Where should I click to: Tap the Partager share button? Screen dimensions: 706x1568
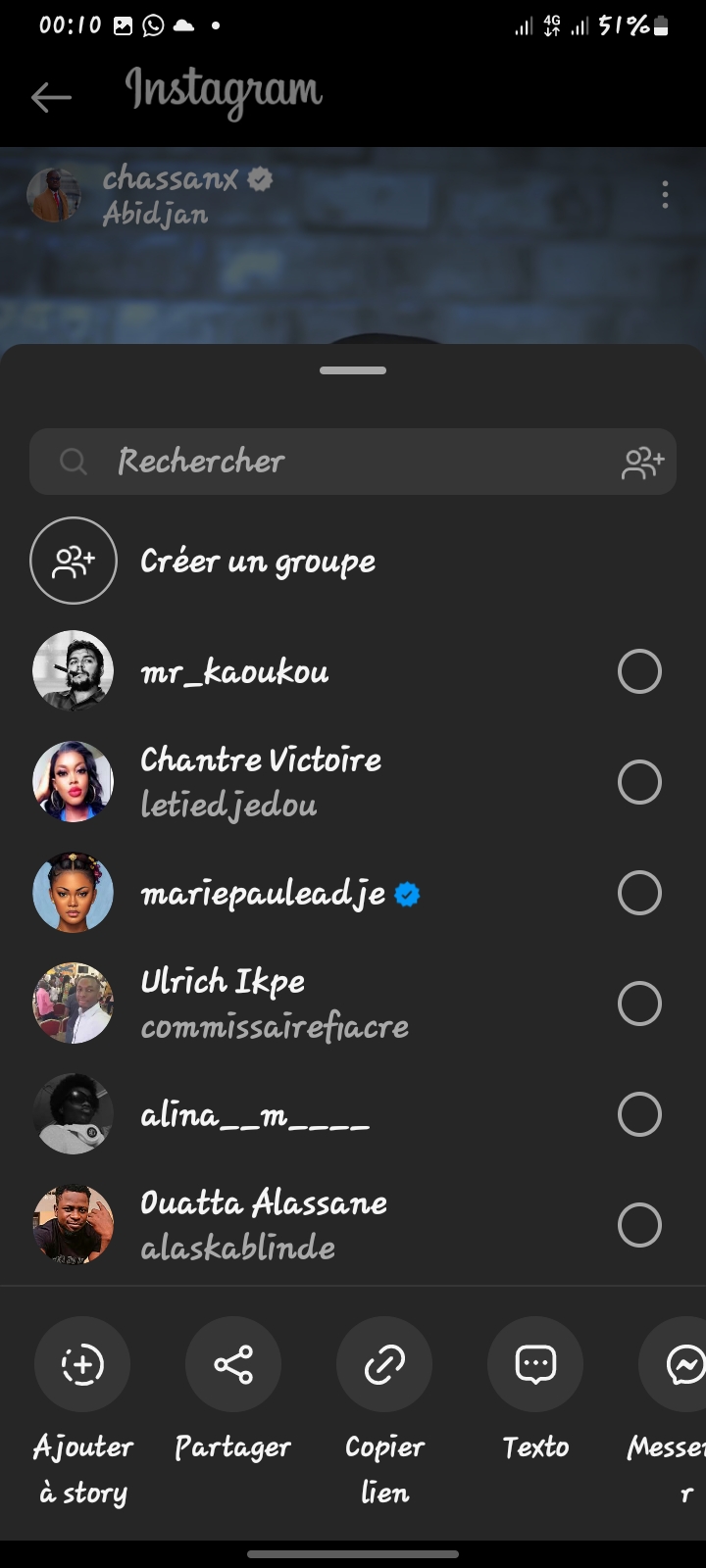pyautogui.click(x=233, y=1364)
